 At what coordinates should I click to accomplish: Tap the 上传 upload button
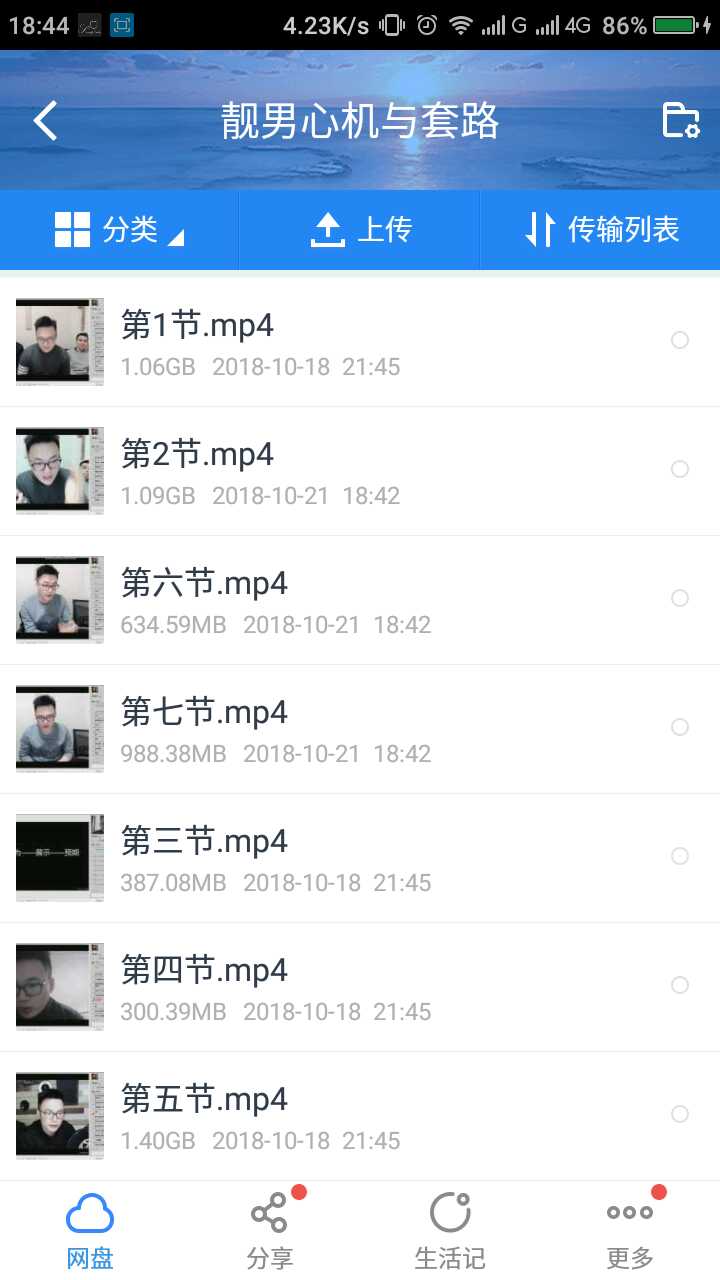360,230
